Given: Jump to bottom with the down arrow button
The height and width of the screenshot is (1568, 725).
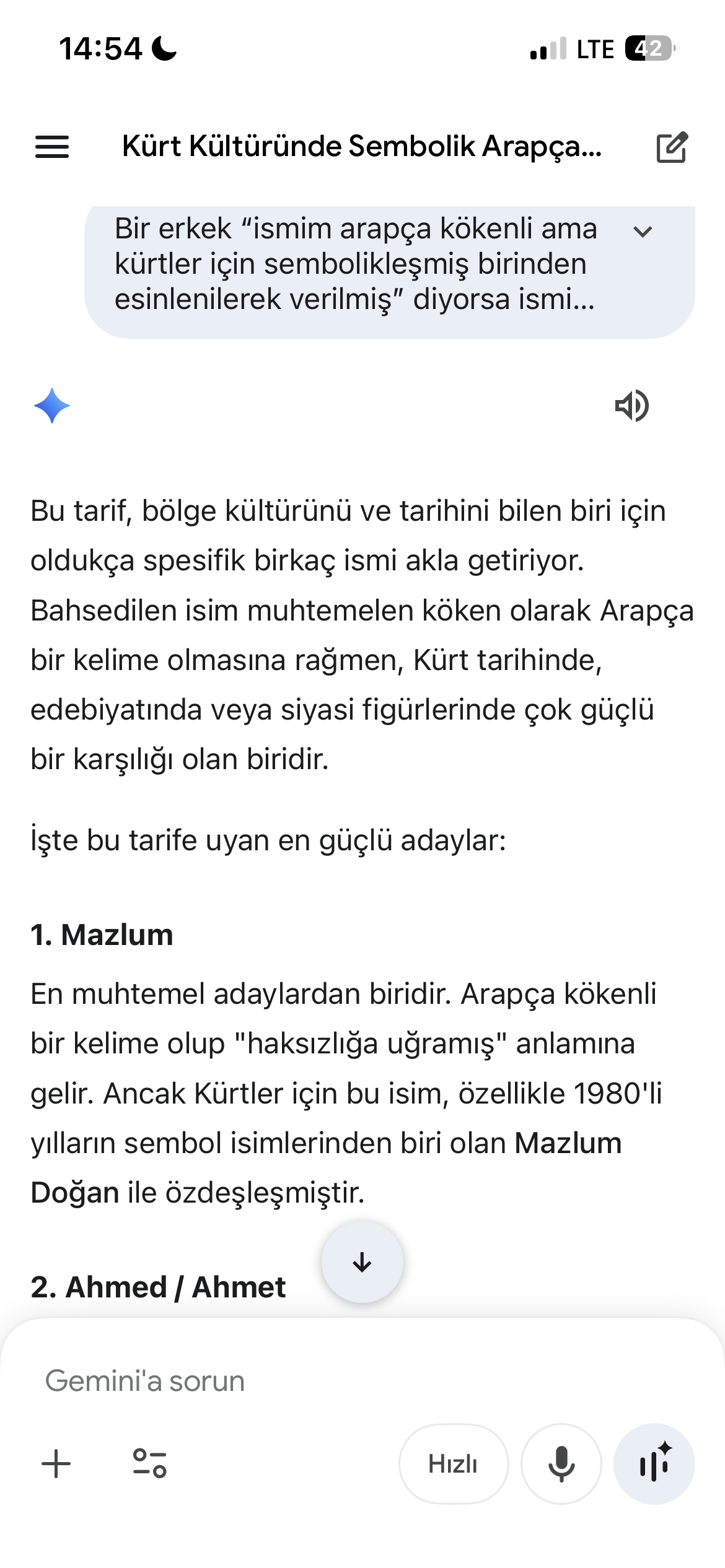Looking at the screenshot, I should [362, 1262].
